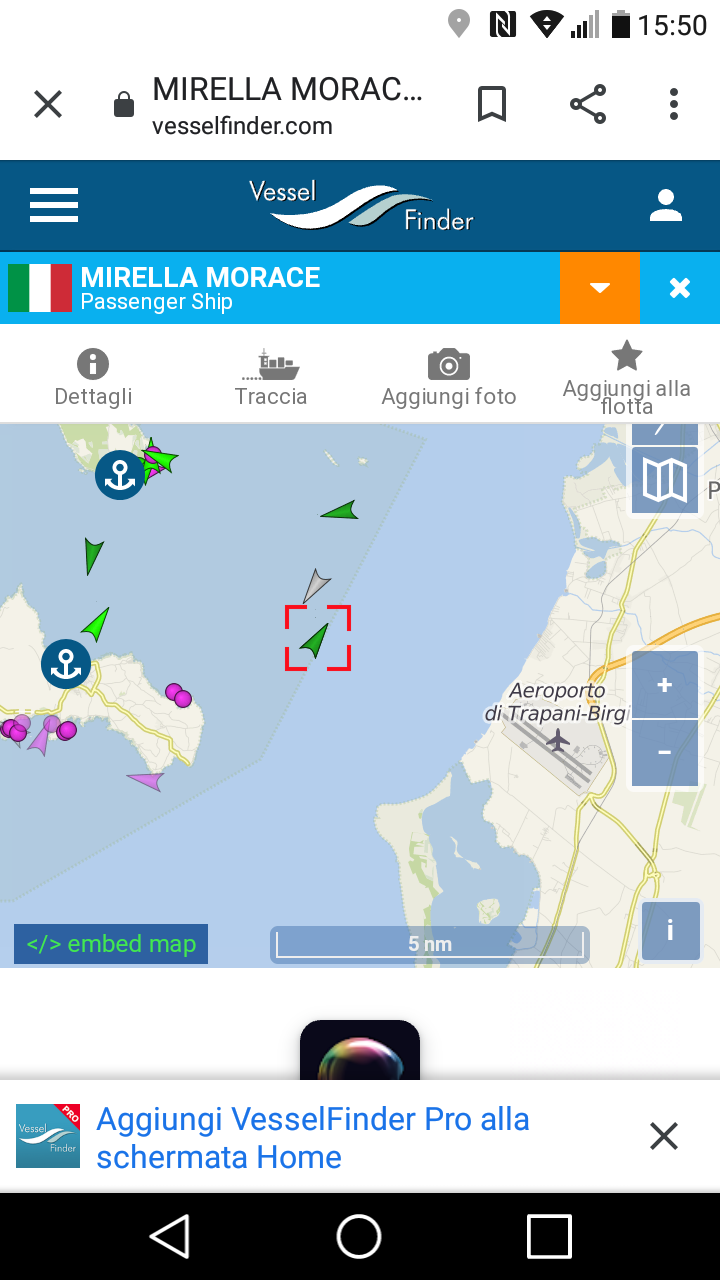
Task: Add ship via Aggiungi alla flotta
Action: pyautogui.click(x=626, y=377)
